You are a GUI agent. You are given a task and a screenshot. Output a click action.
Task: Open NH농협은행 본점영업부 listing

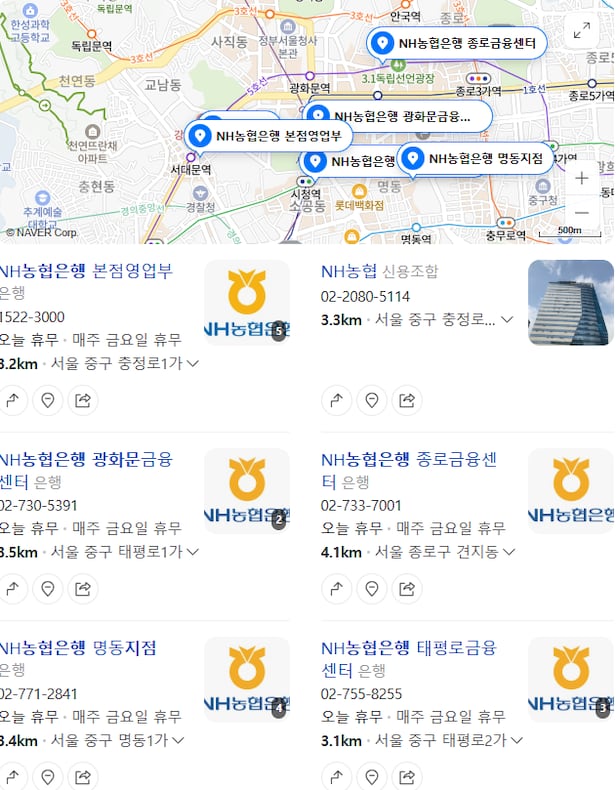click(x=87, y=270)
